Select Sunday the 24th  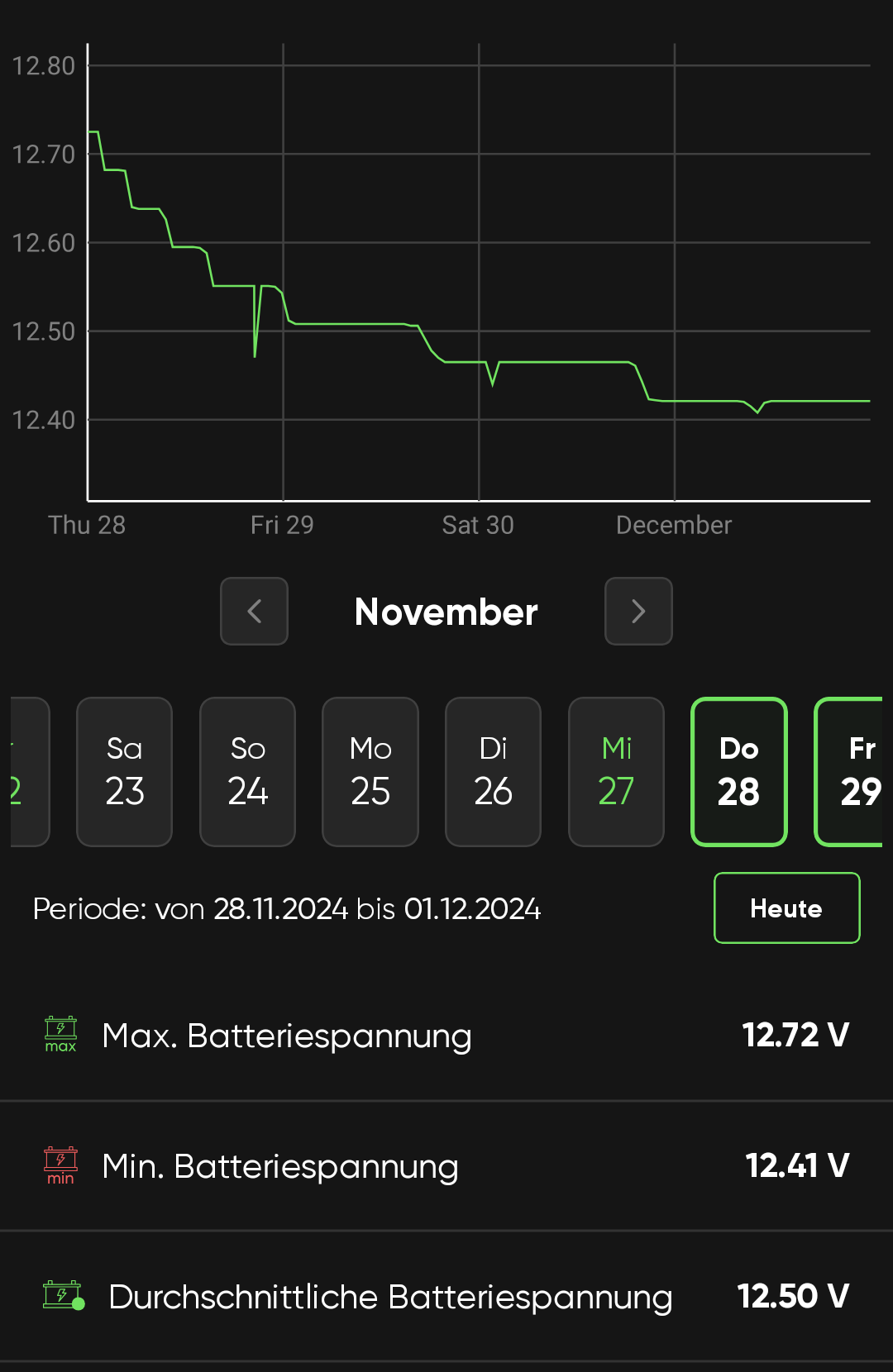click(x=247, y=772)
